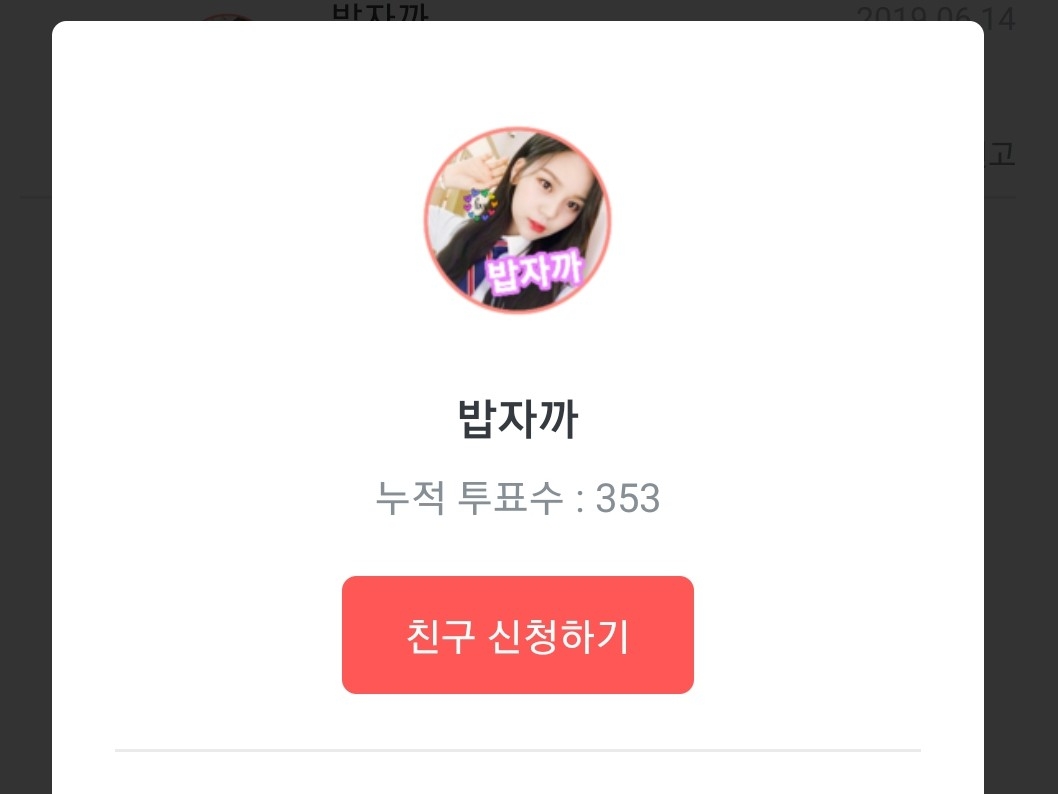Tap the 친구 신청하기 button
The width and height of the screenshot is (1058, 794).
pos(517,635)
